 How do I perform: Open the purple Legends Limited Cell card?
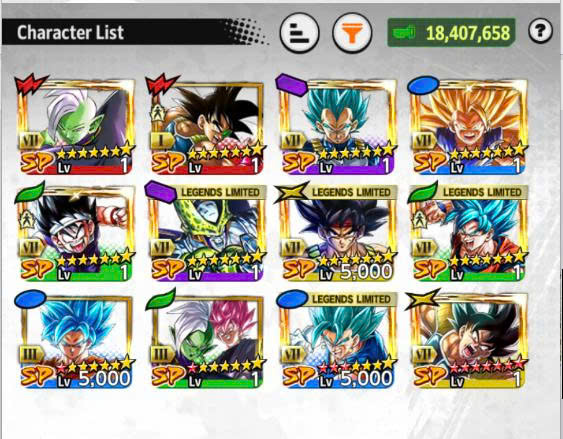206,233
